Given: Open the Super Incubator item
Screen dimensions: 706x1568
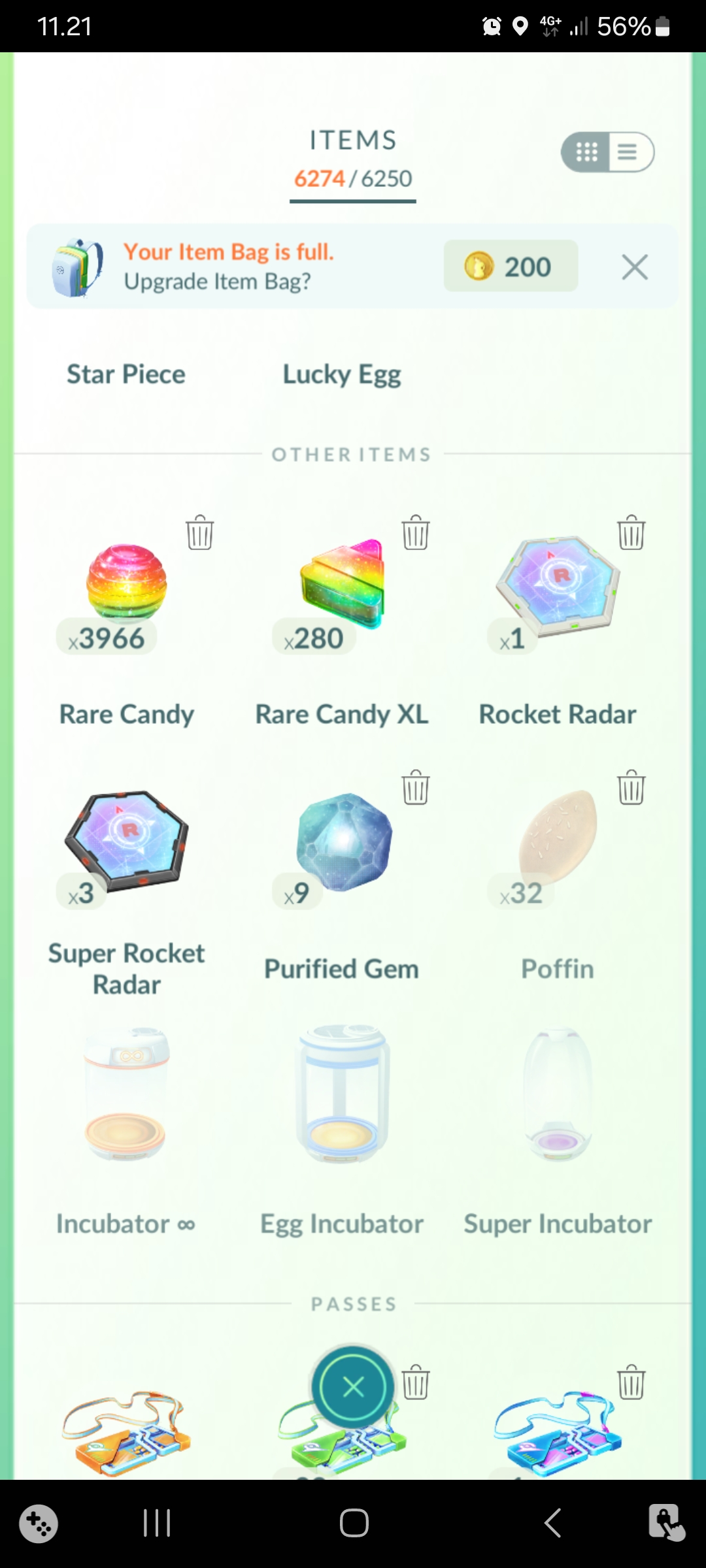Looking at the screenshot, I should pos(558,1094).
